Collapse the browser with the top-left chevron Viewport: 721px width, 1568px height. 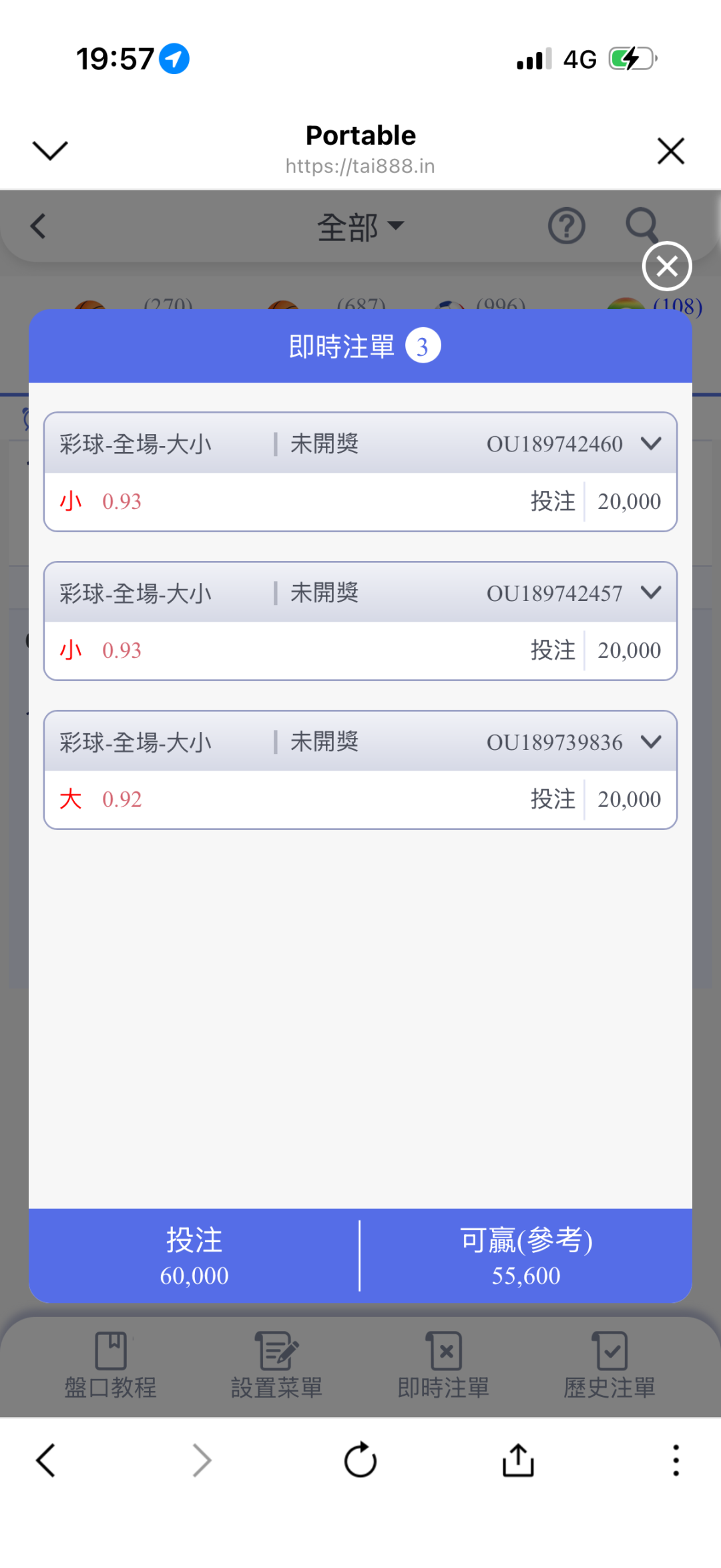(50, 151)
